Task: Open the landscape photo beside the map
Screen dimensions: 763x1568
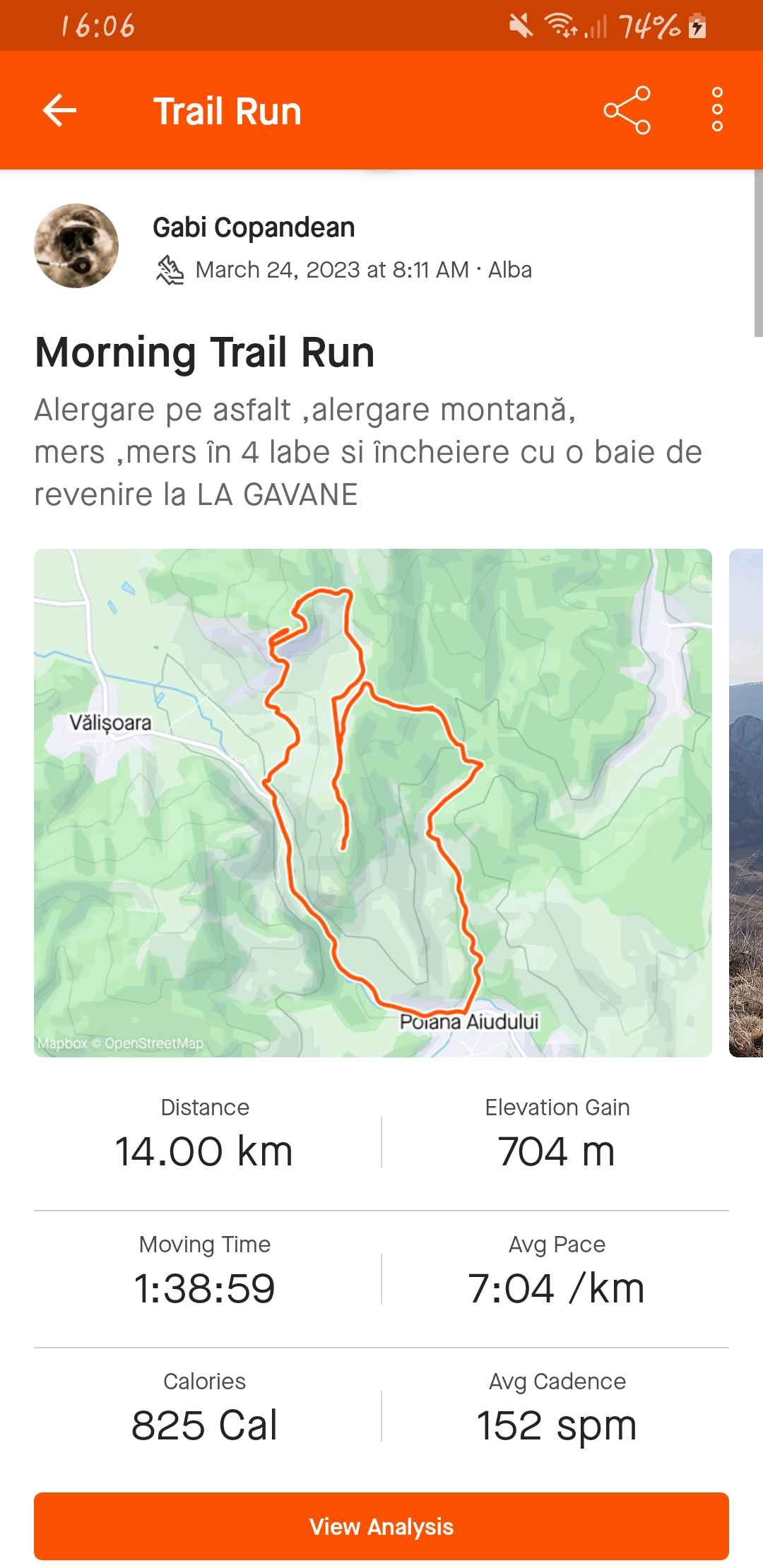Action: tap(746, 802)
